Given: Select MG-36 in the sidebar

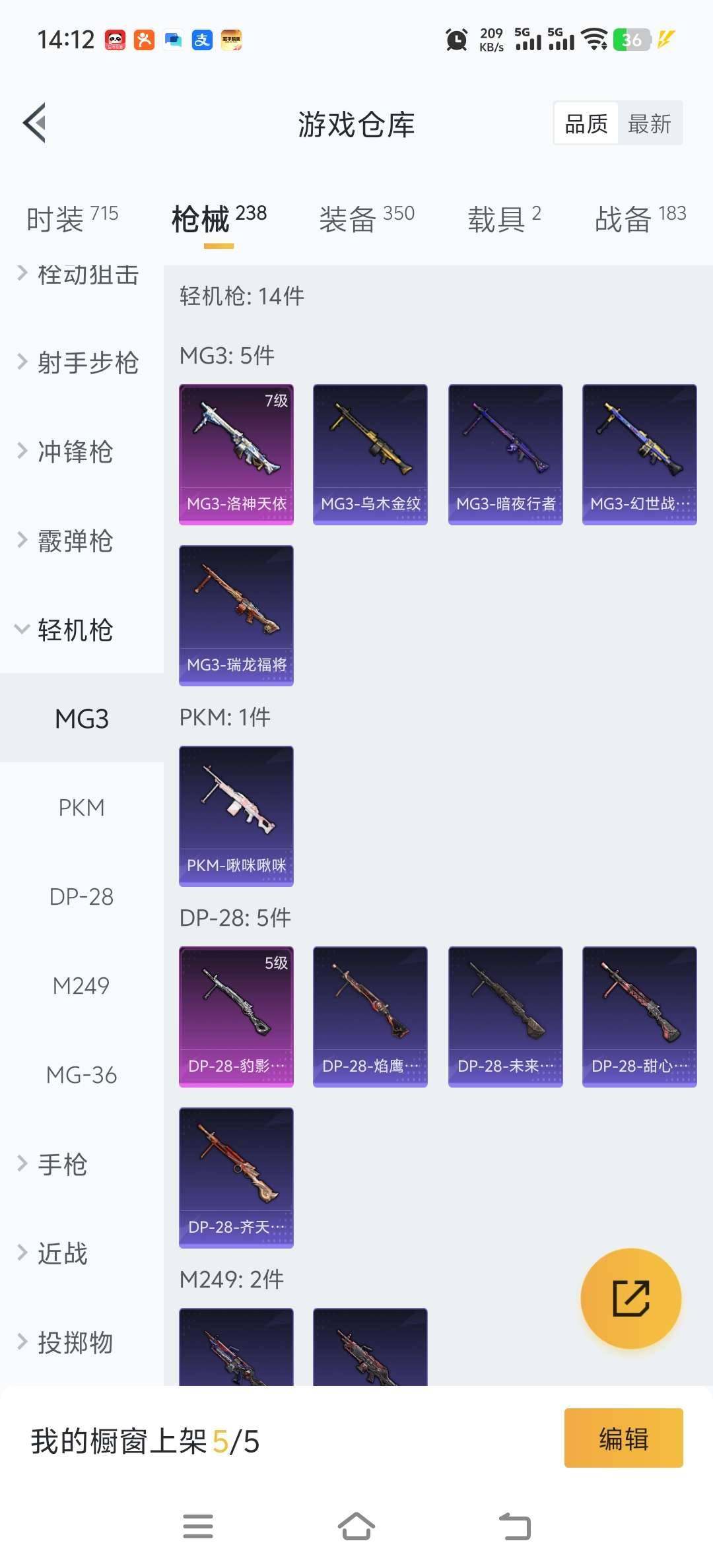Looking at the screenshot, I should pyautogui.click(x=81, y=1075).
